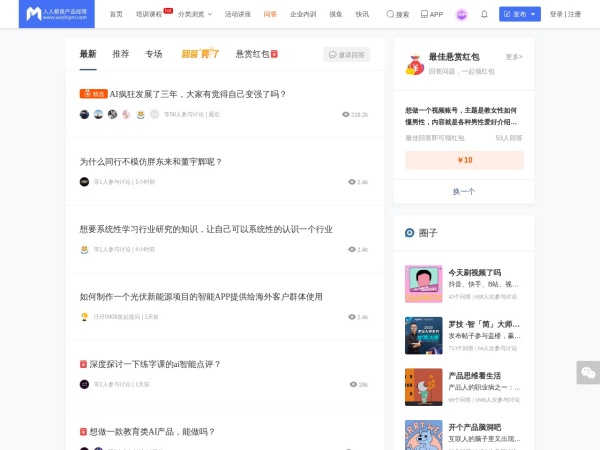This screenshot has width=600, height=450.
Task: Tap the 邀请回答 button
Action: coord(346,54)
